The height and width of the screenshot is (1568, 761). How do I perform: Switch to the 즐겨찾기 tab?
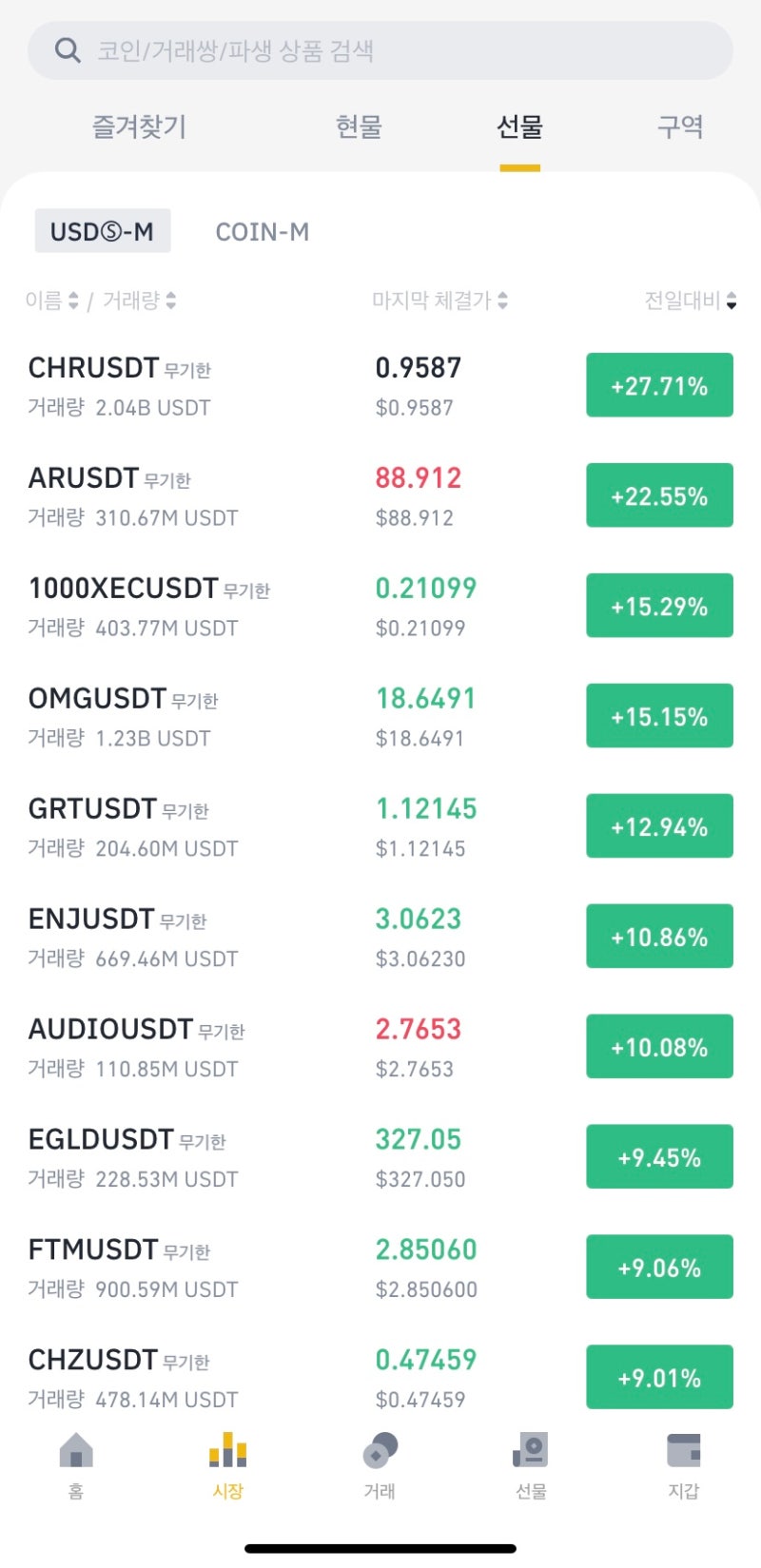coord(139,126)
